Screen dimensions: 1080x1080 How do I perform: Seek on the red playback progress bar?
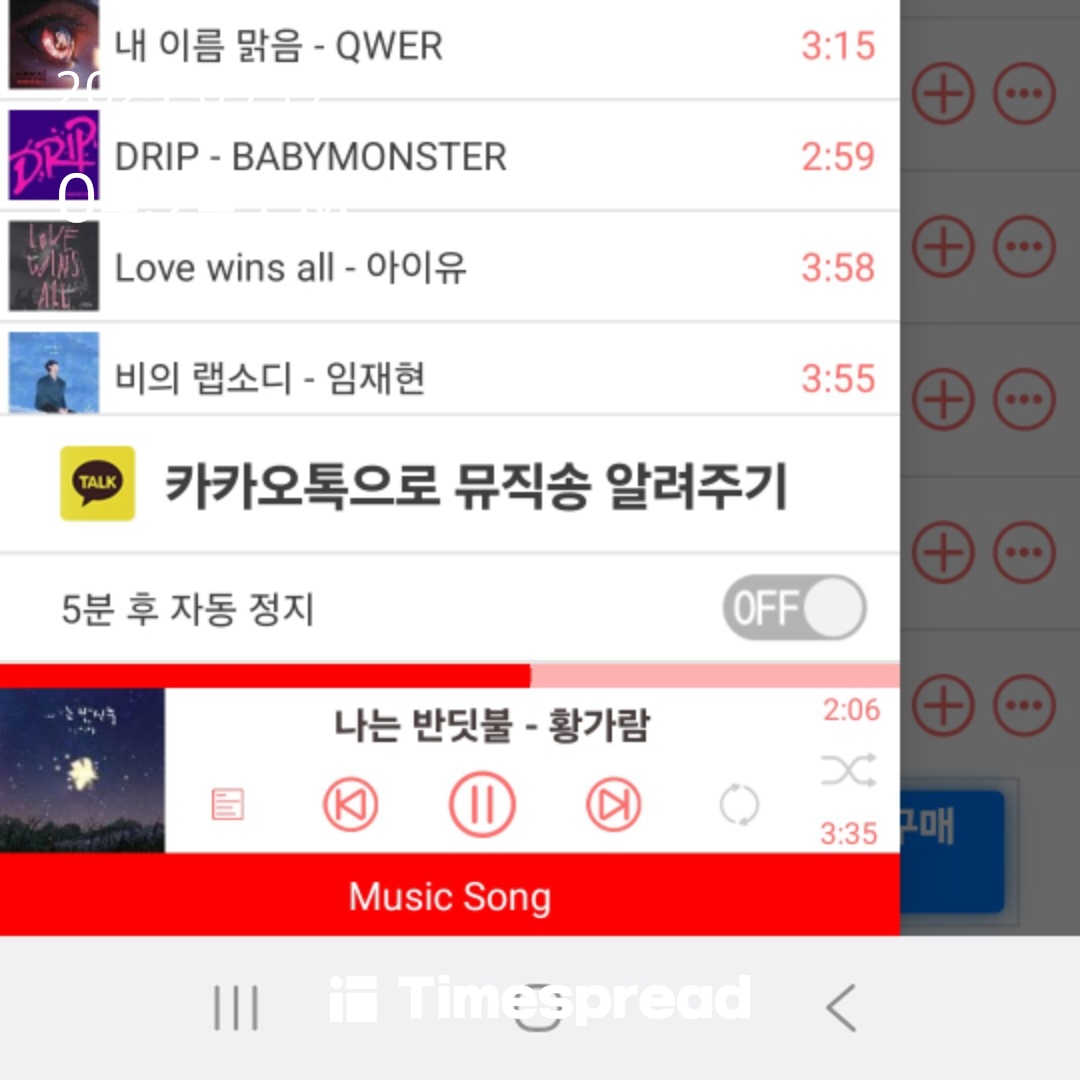click(450, 675)
